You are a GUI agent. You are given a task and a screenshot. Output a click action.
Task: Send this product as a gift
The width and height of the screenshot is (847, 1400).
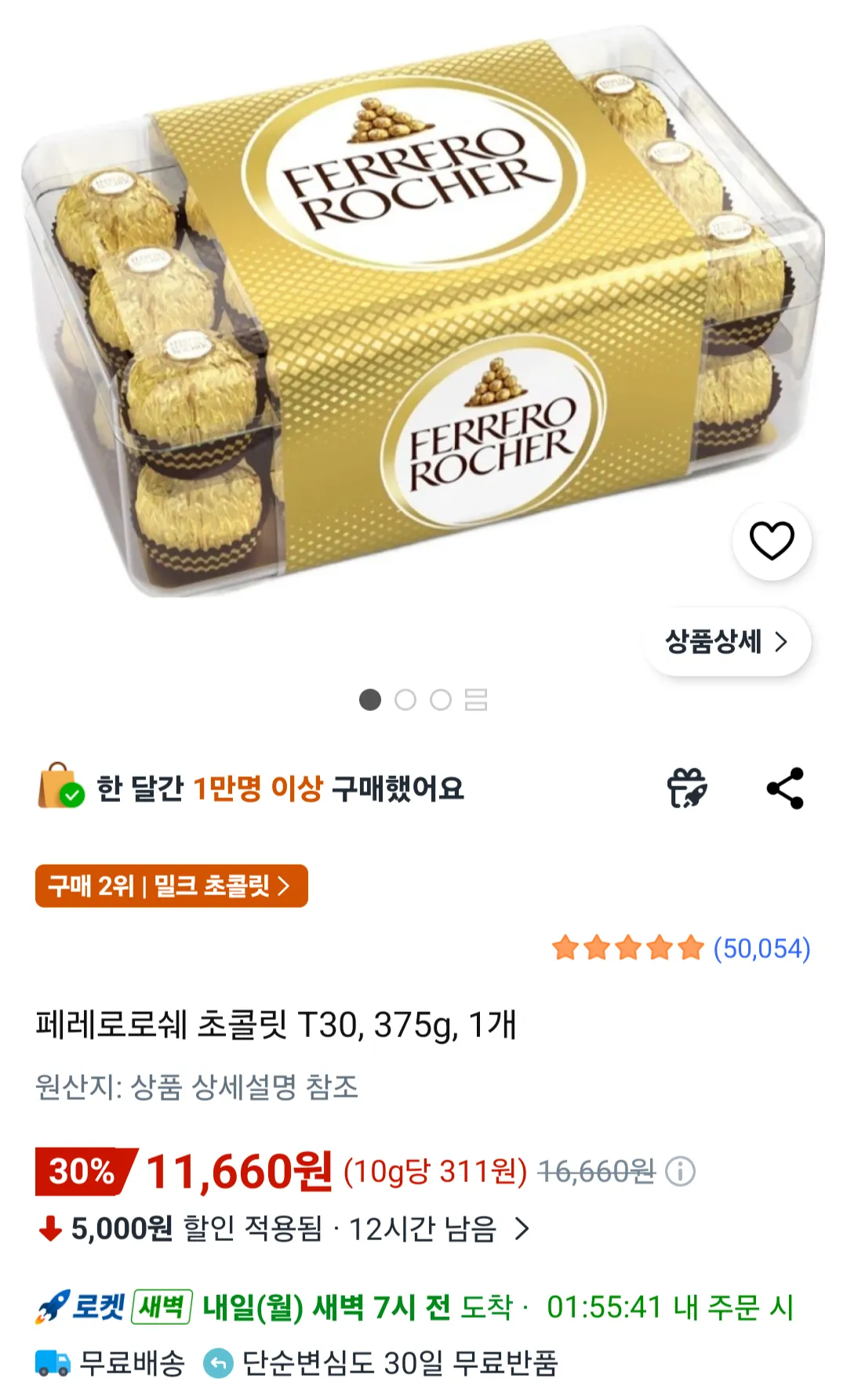[687, 788]
